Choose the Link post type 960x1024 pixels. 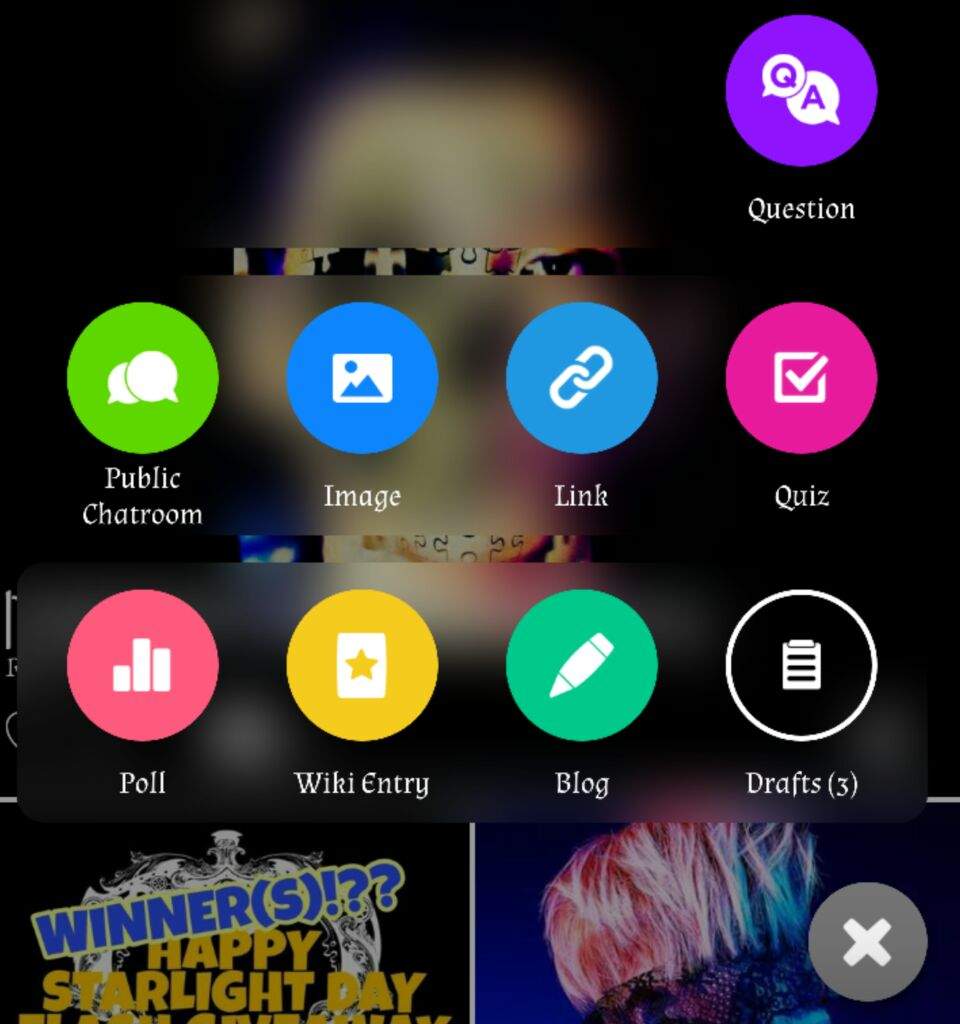(581, 378)
